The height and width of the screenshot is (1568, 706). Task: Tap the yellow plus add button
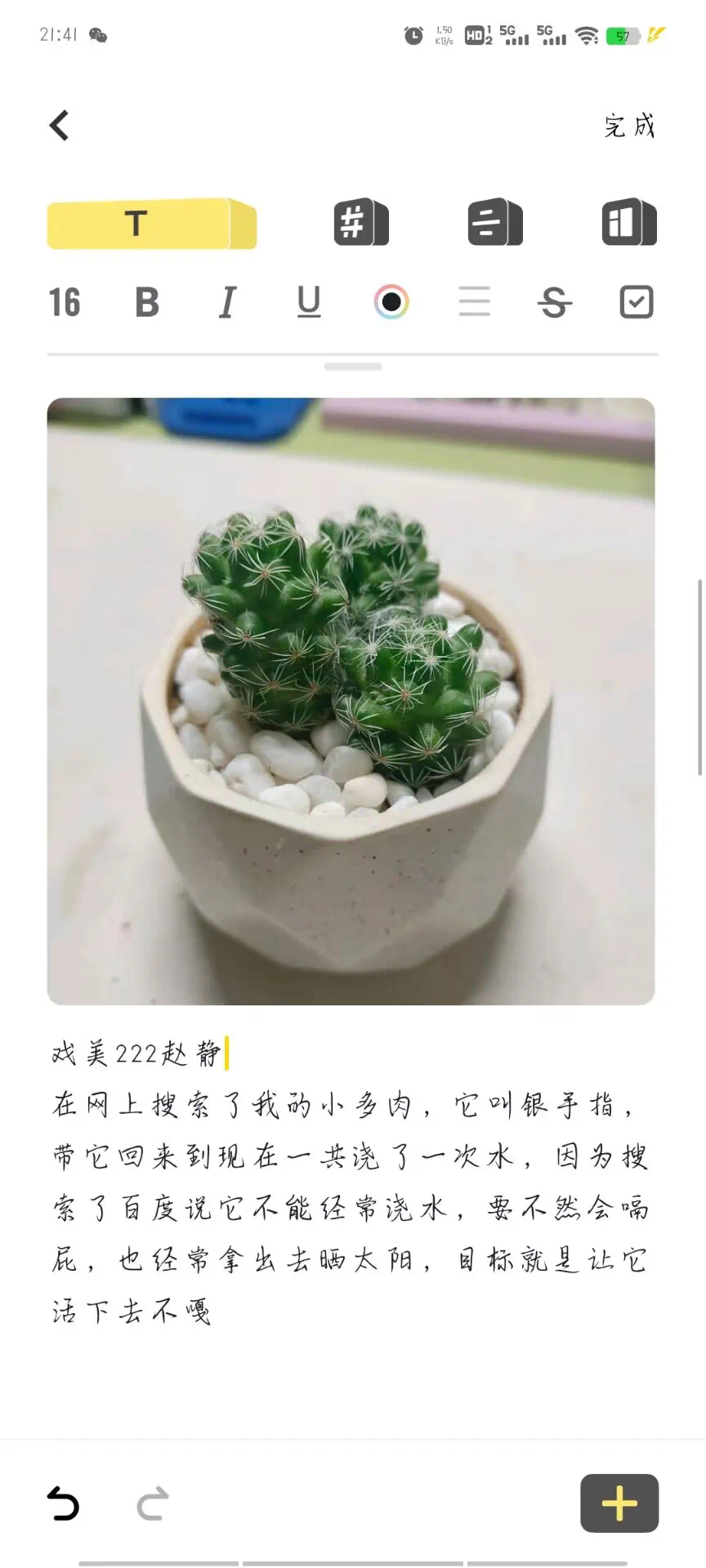coord(619,1503)
